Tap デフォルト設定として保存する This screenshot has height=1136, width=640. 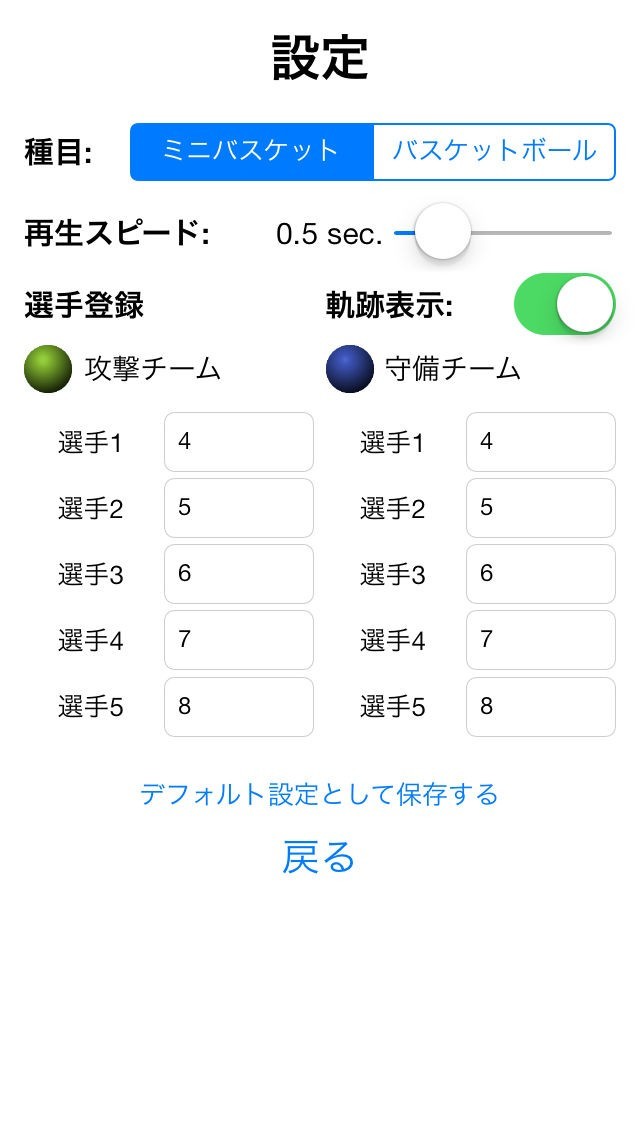[319, 795]
